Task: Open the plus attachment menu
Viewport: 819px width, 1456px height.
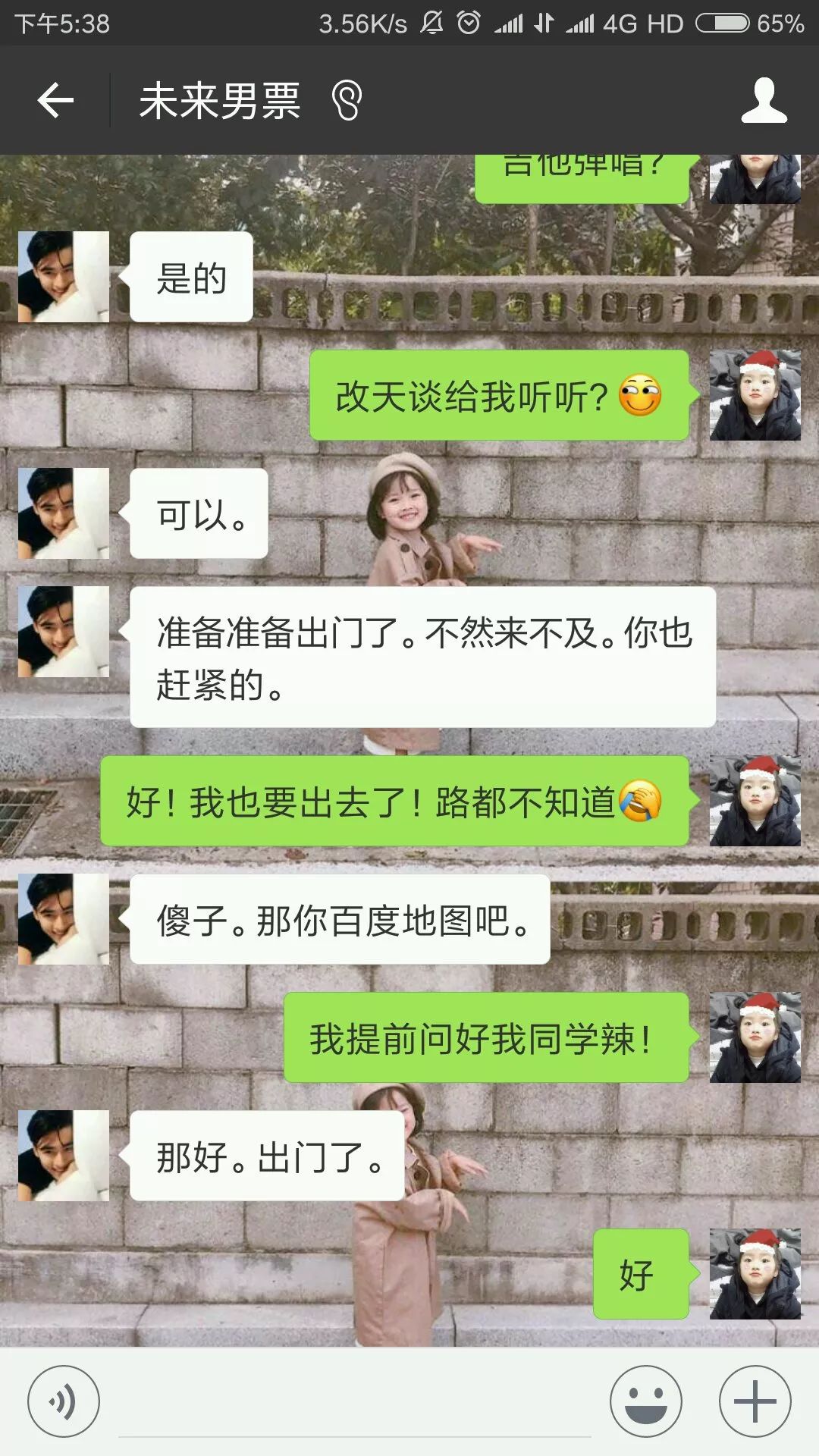Action: [x=755, y=1401]
